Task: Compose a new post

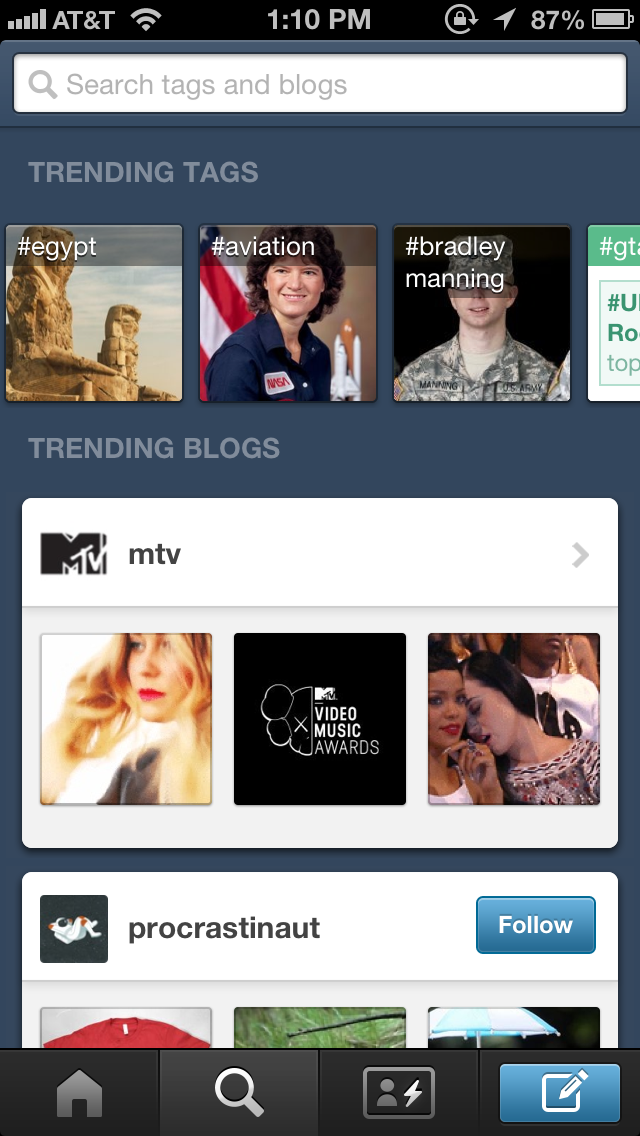Action: tap(560, 1093)
